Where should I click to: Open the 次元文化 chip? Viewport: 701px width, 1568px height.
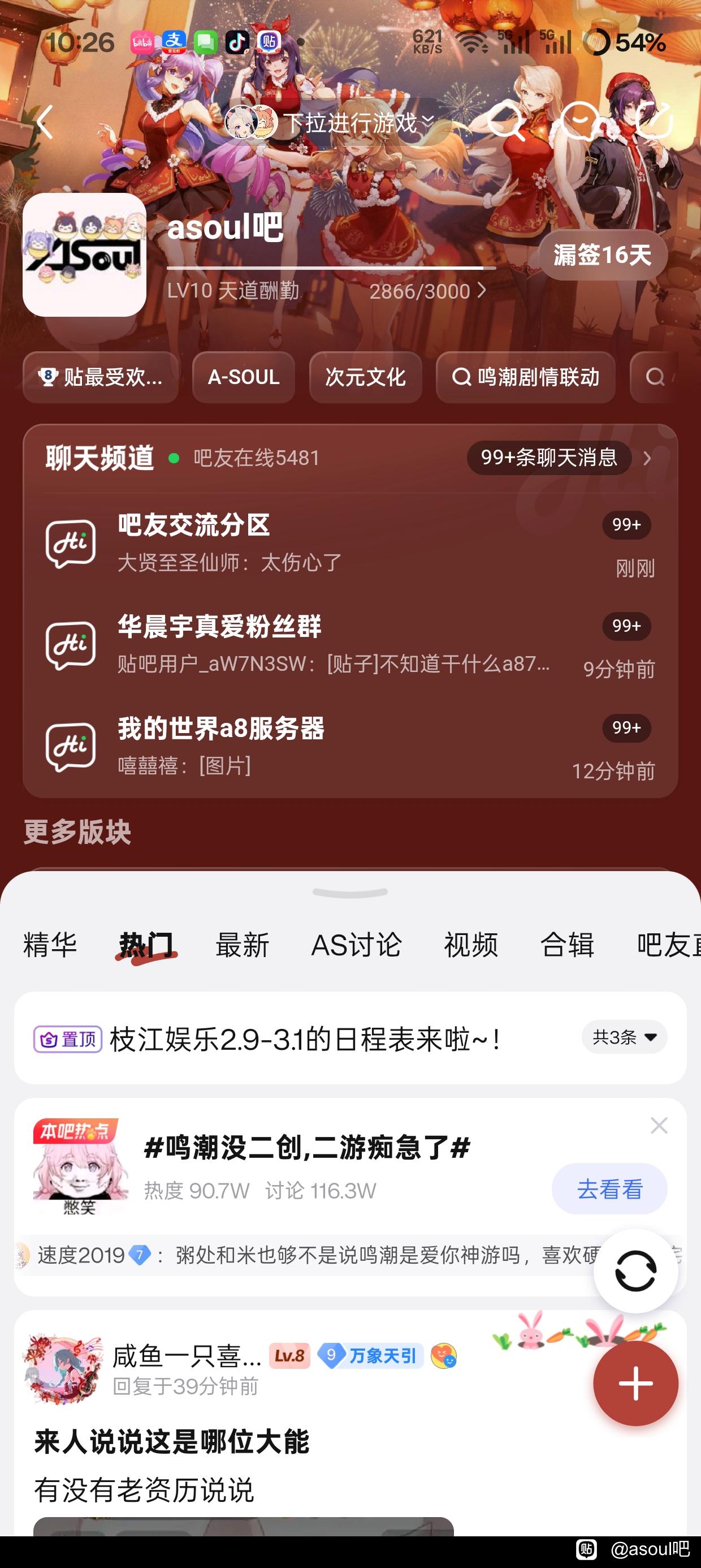pos(365,377)
